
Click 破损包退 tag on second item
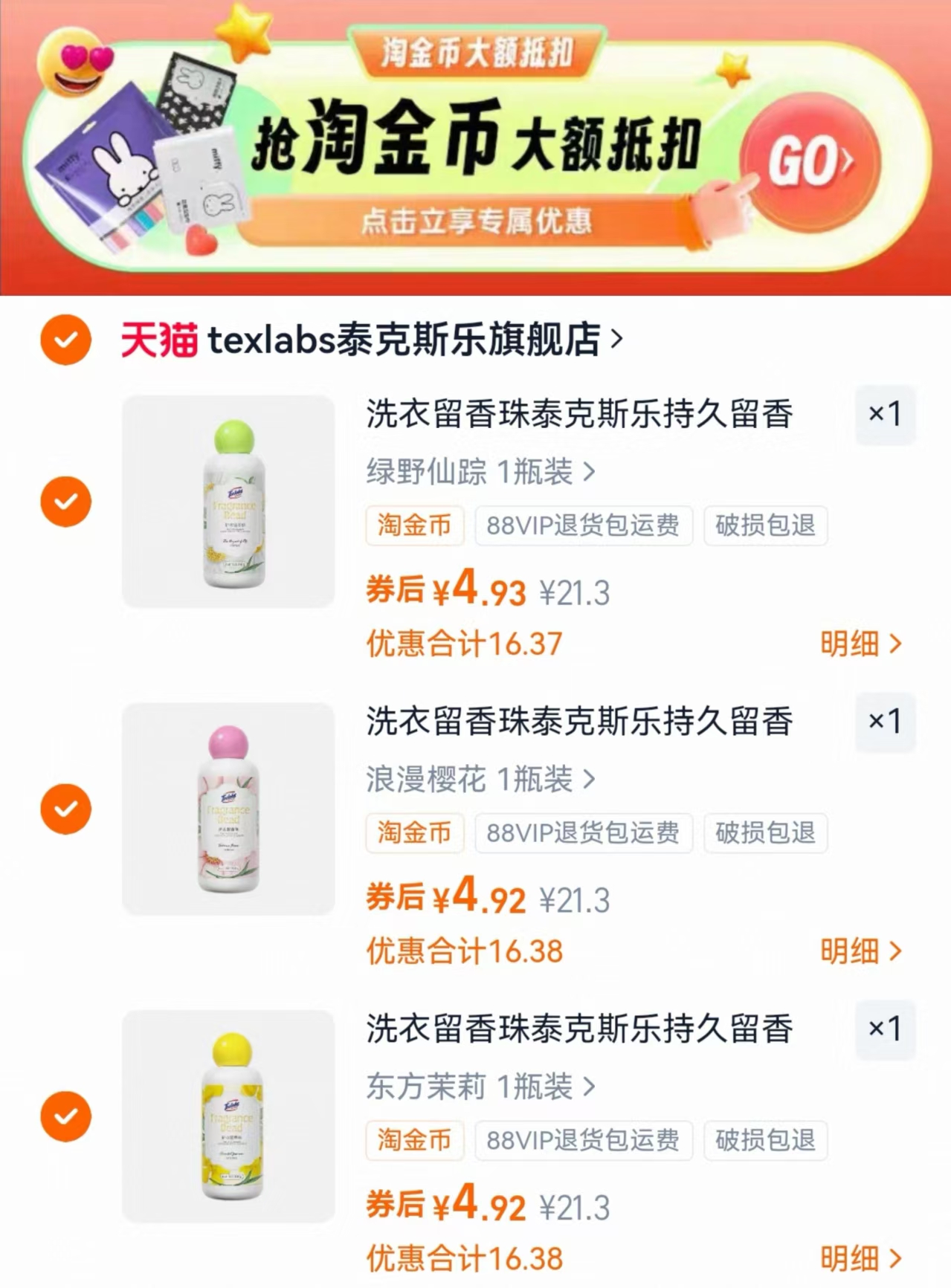pos(765,834)
